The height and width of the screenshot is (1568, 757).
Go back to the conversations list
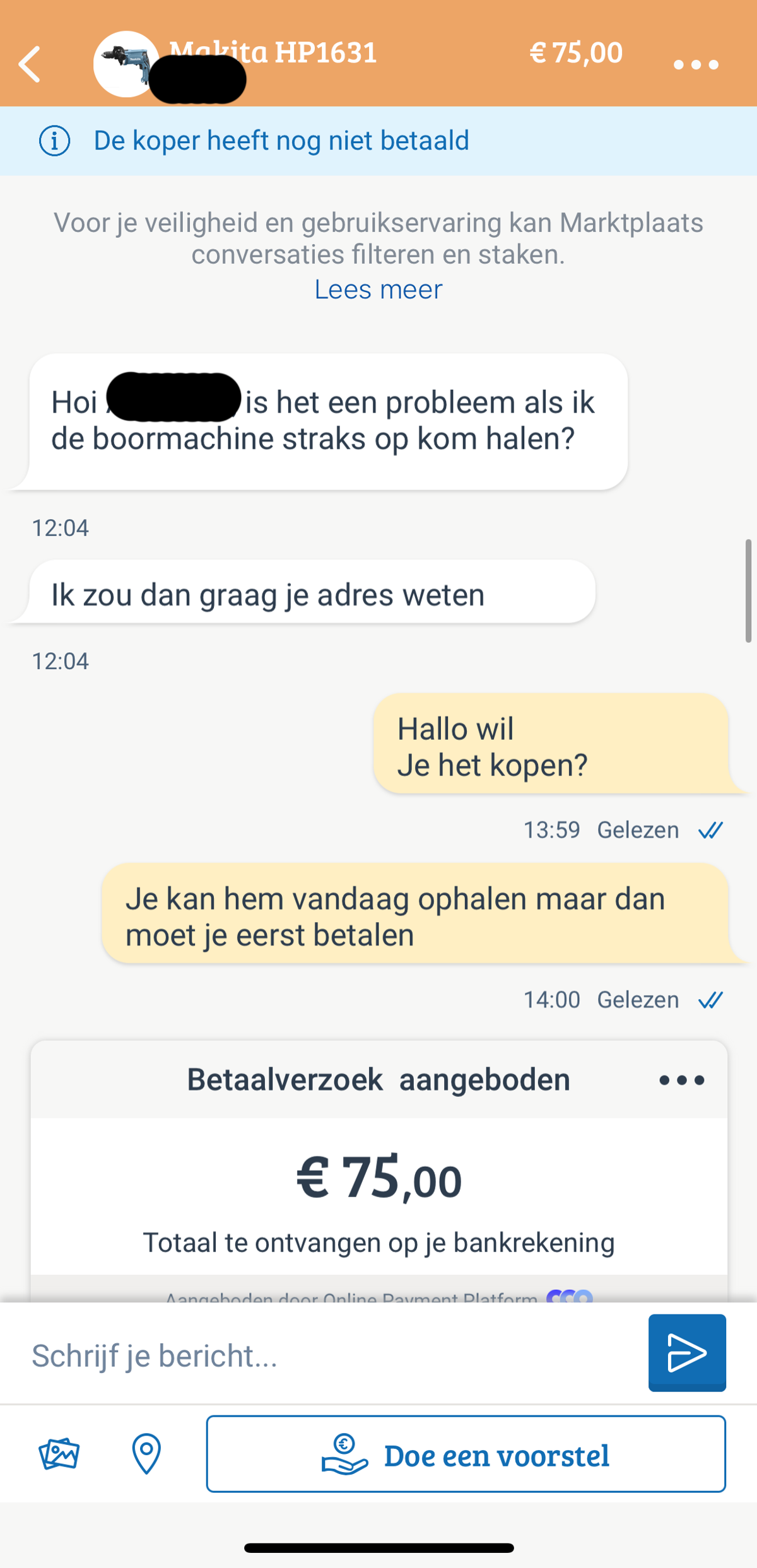30,64
